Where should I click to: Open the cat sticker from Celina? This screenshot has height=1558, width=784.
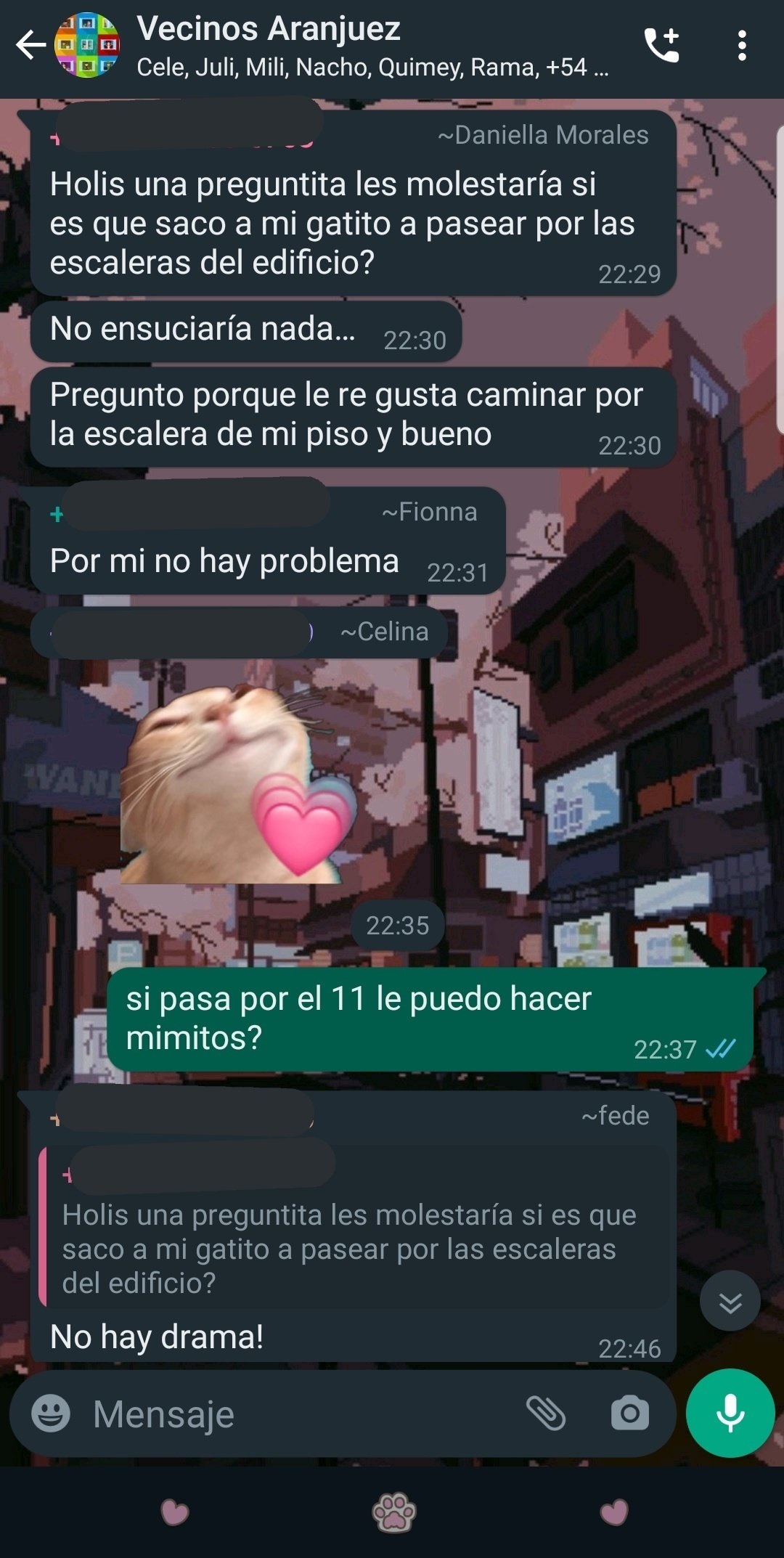(x=240, y=781)
